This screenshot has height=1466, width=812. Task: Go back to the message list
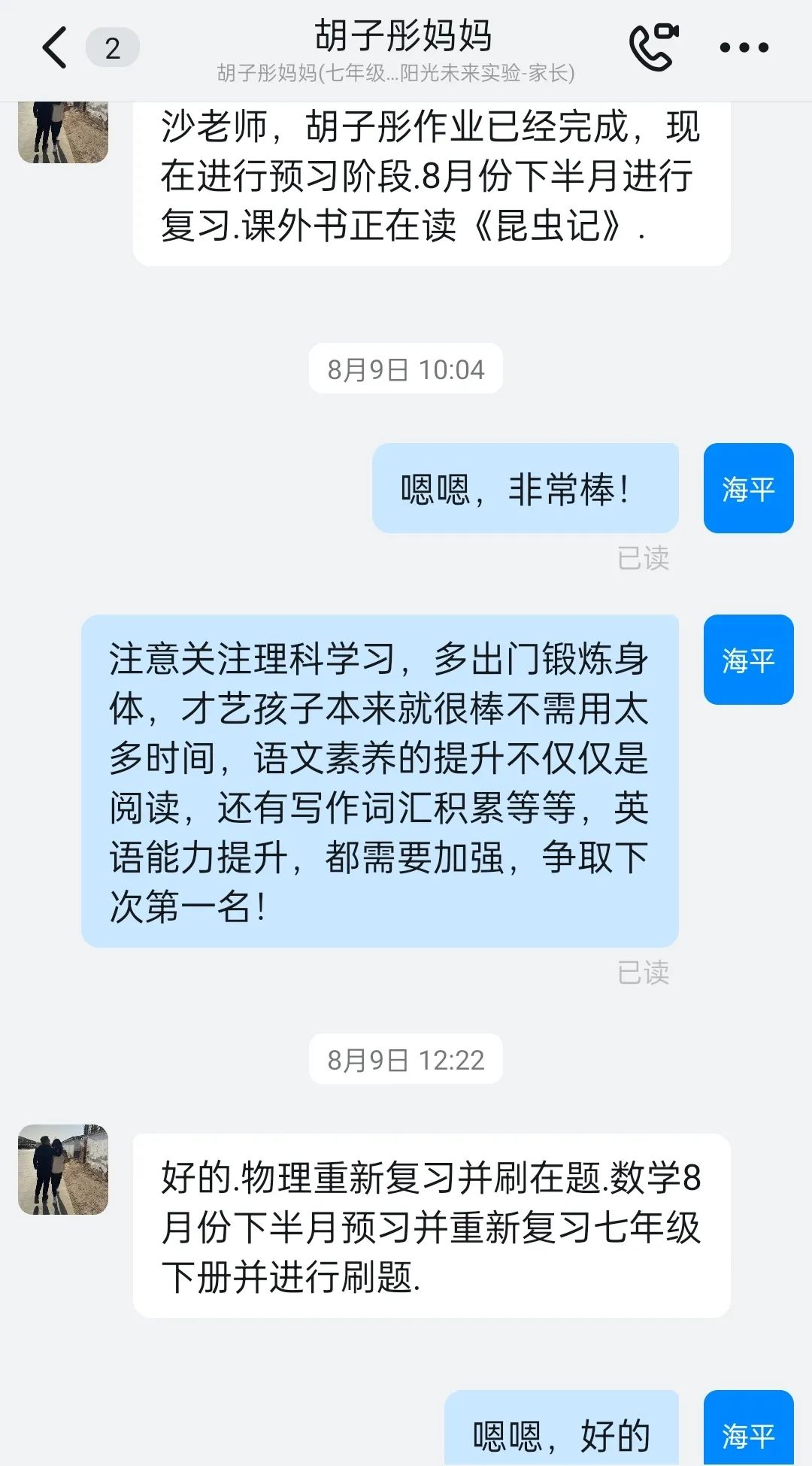(54, 47)
